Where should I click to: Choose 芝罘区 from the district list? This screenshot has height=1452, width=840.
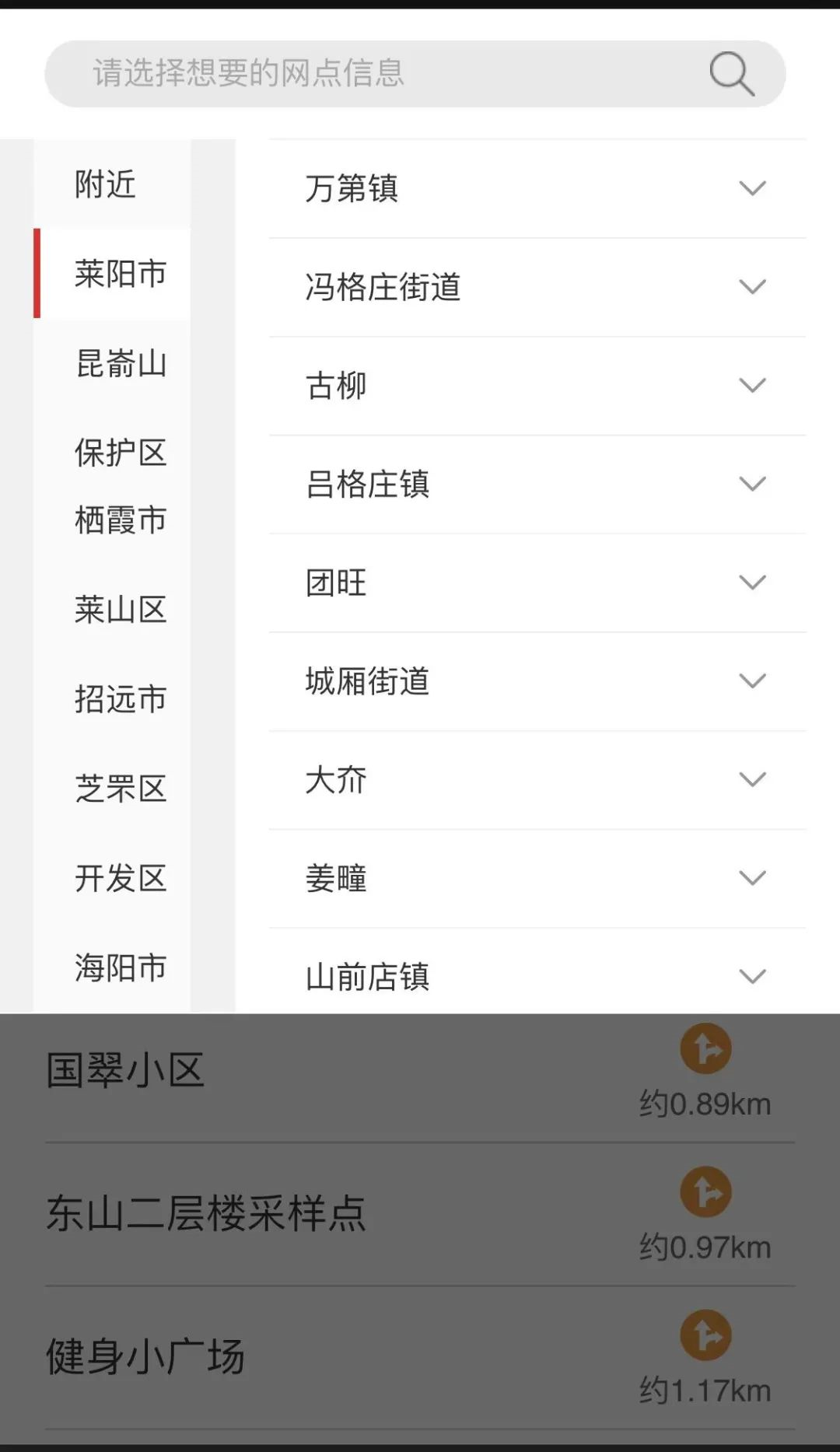point(121,789)
